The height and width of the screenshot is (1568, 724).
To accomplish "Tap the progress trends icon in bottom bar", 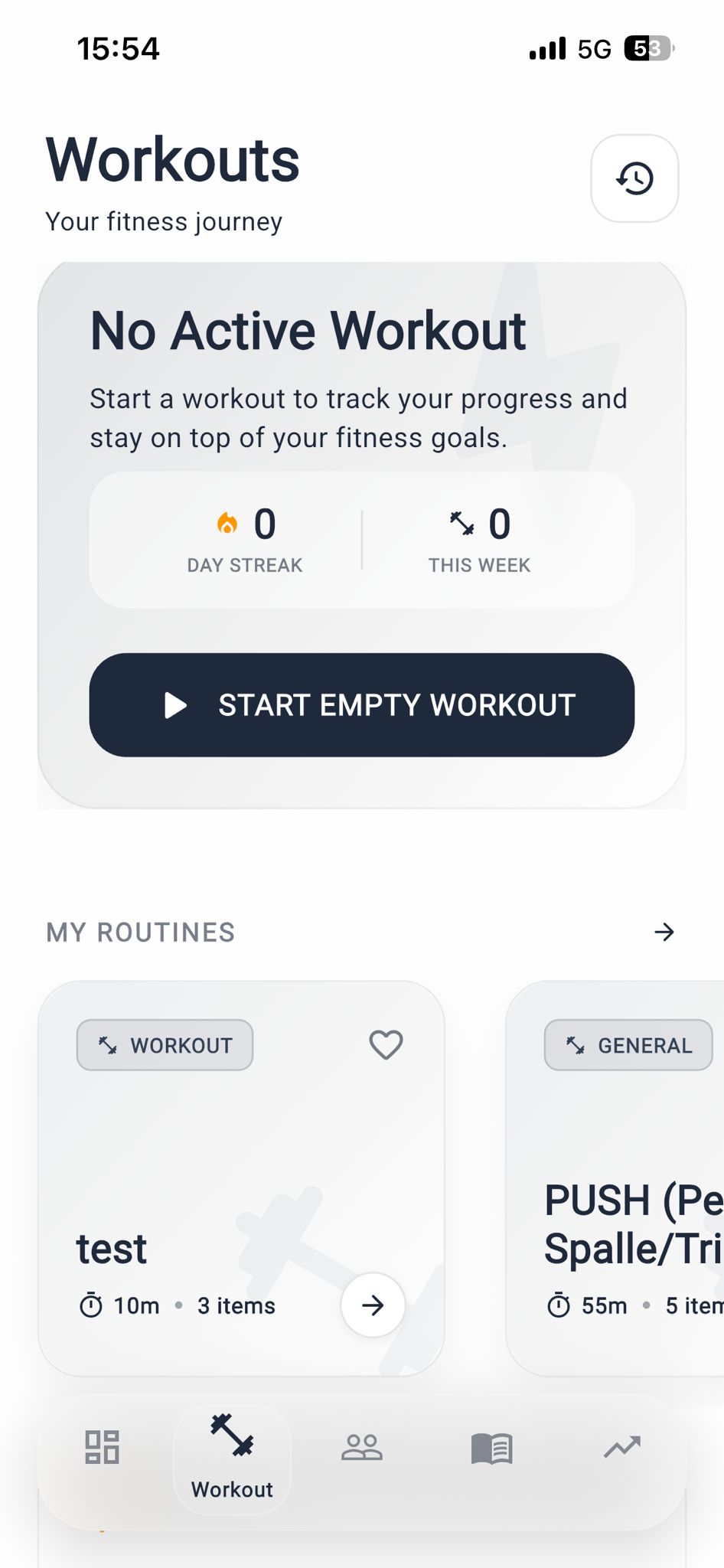I will pyautogui.click(x=621, y=1447).
